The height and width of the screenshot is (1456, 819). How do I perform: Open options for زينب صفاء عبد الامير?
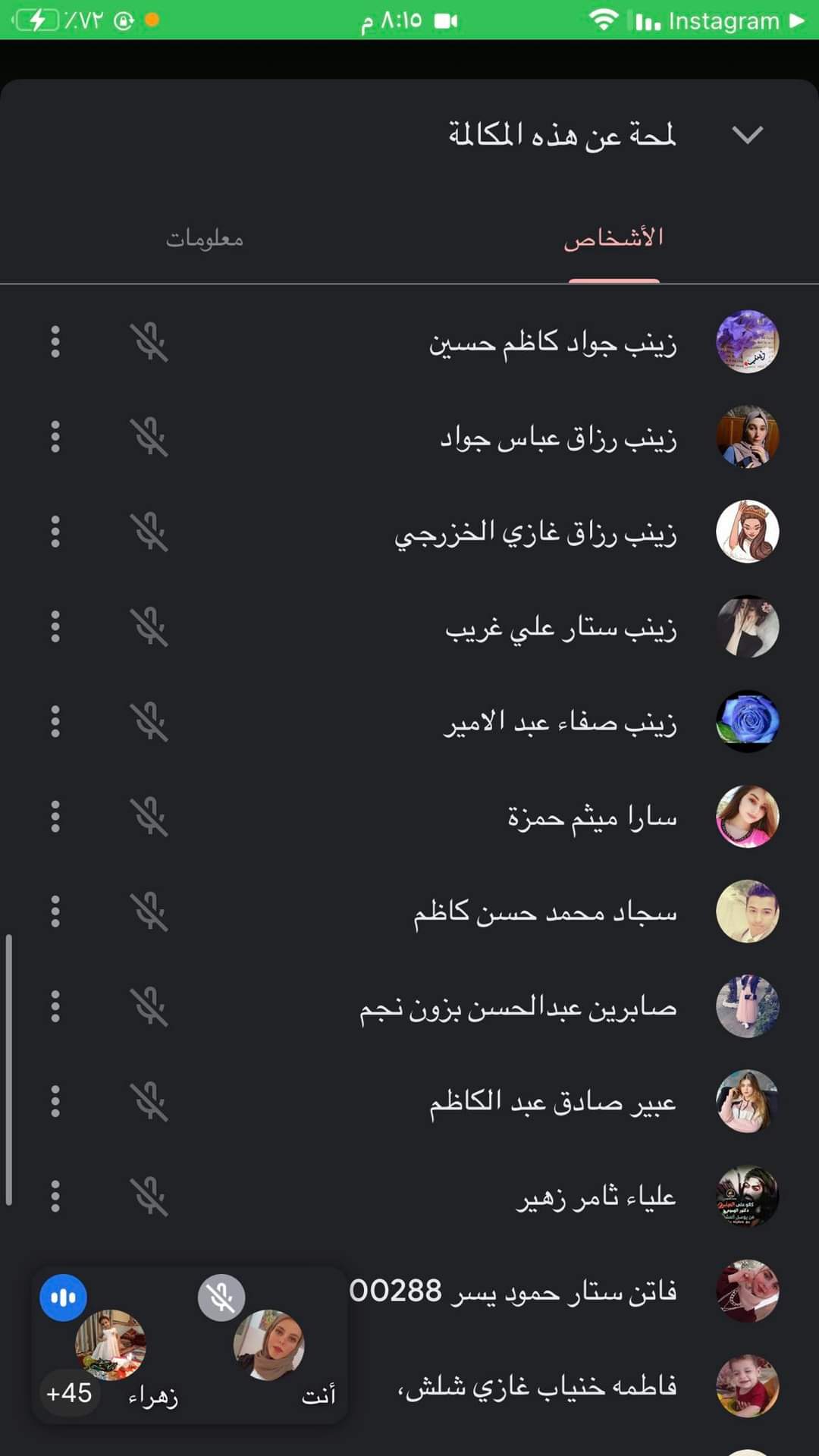click(x=55, y=722)
